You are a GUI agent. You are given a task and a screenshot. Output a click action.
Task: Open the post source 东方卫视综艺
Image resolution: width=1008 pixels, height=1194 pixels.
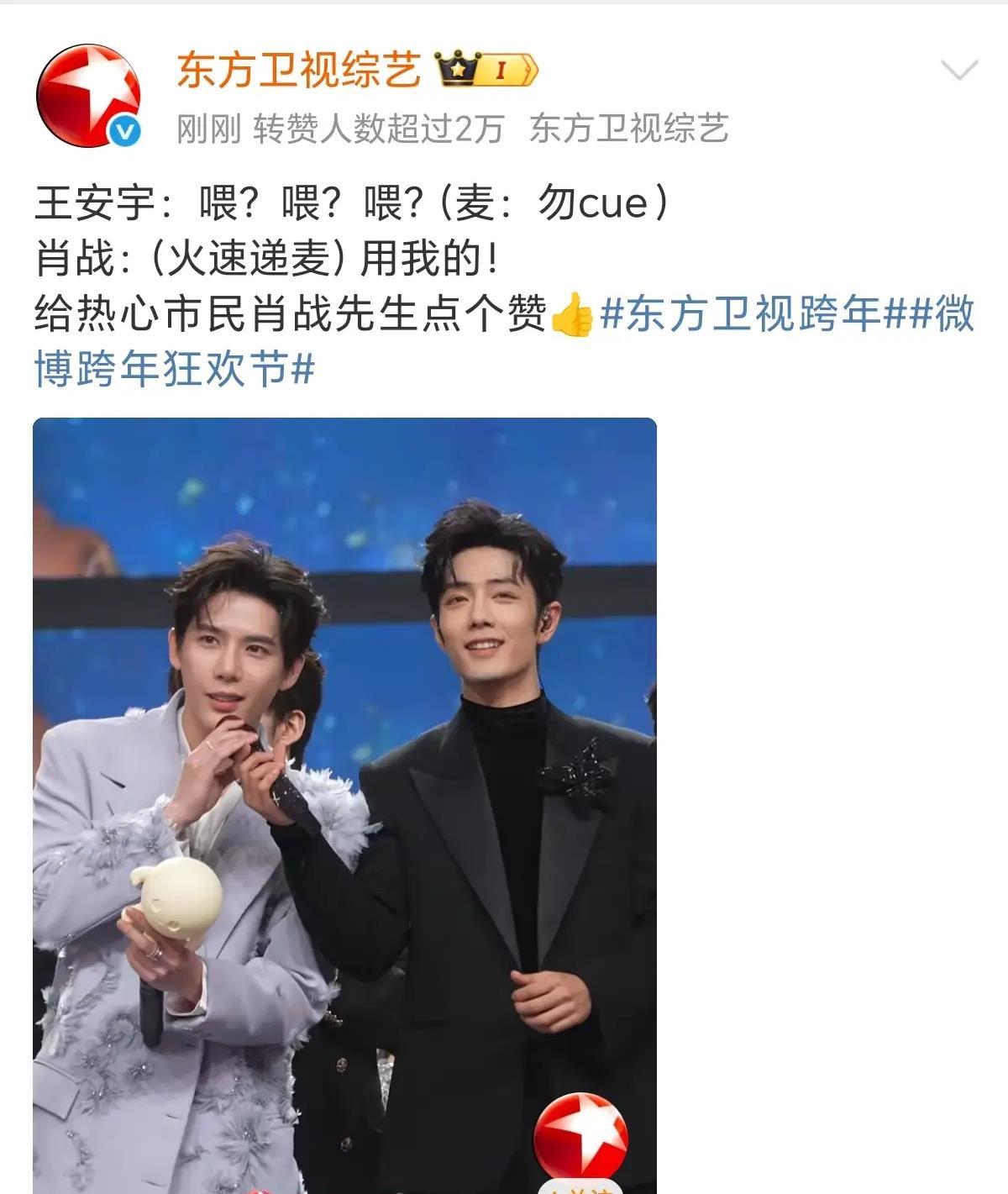tap(628, 129)
